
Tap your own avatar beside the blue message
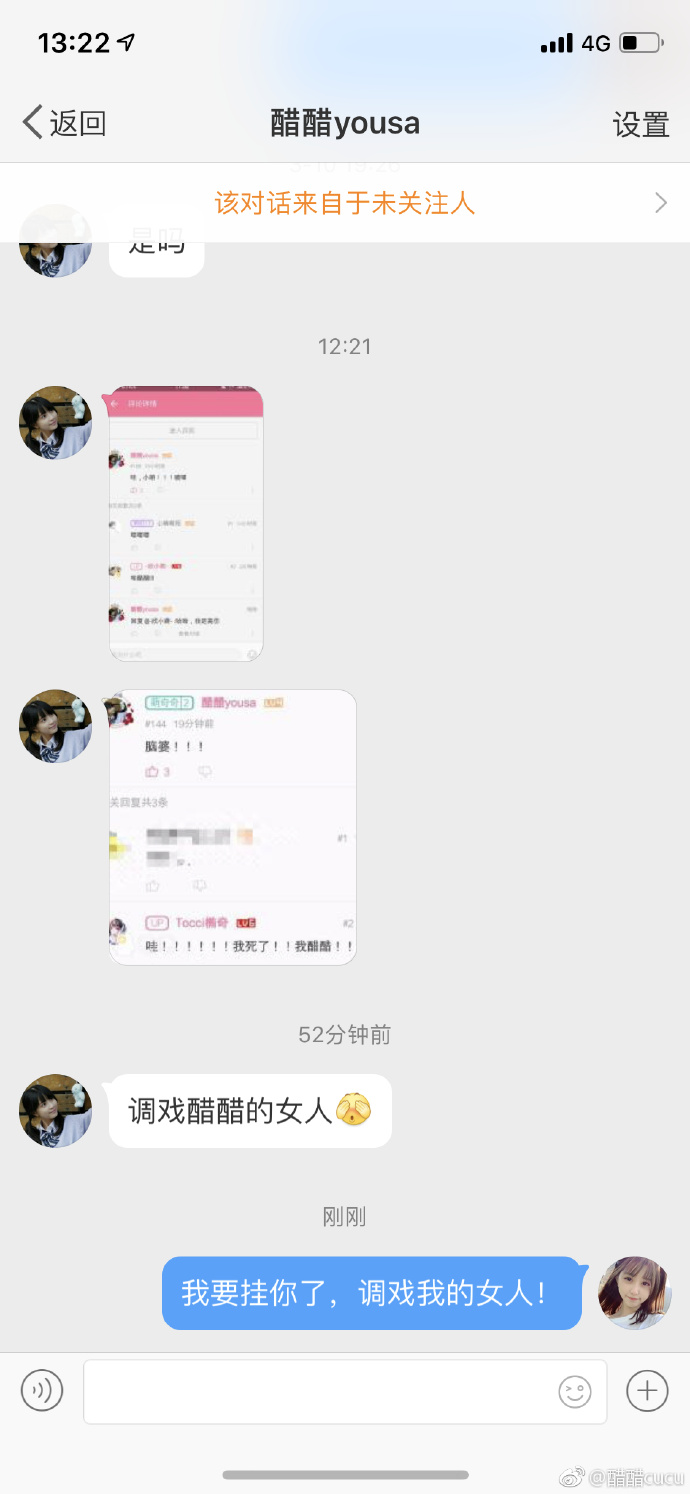tap(634, 1293)
